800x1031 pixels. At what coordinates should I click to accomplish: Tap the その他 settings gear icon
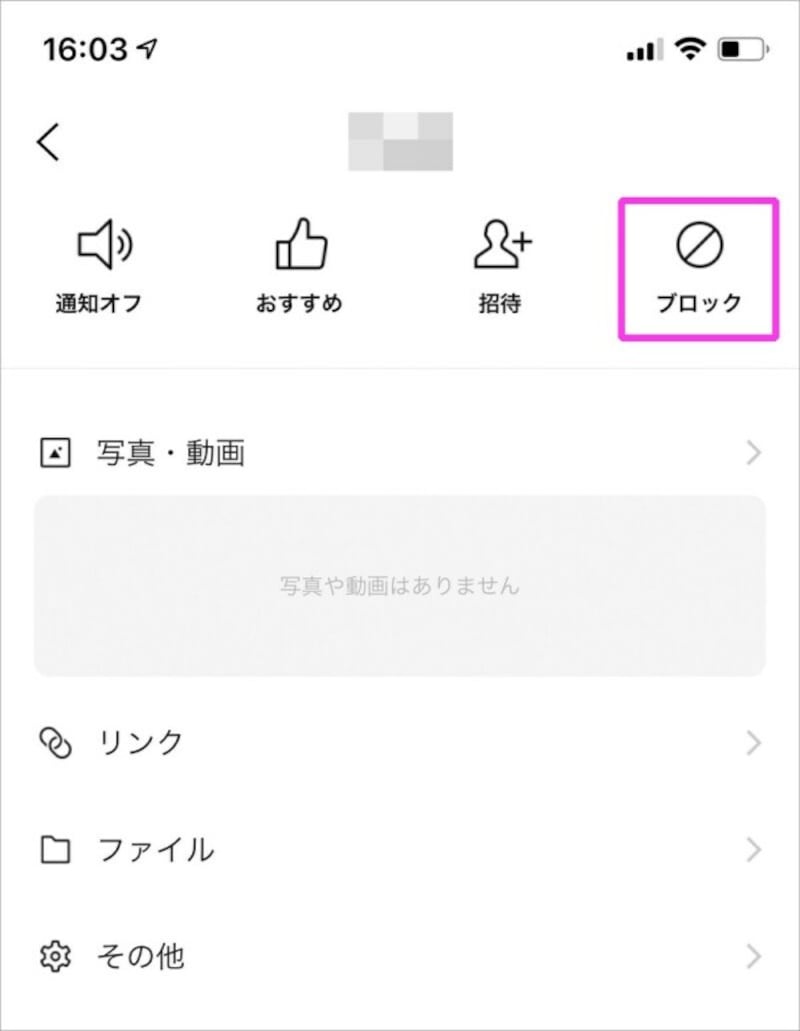pos(58,957)
